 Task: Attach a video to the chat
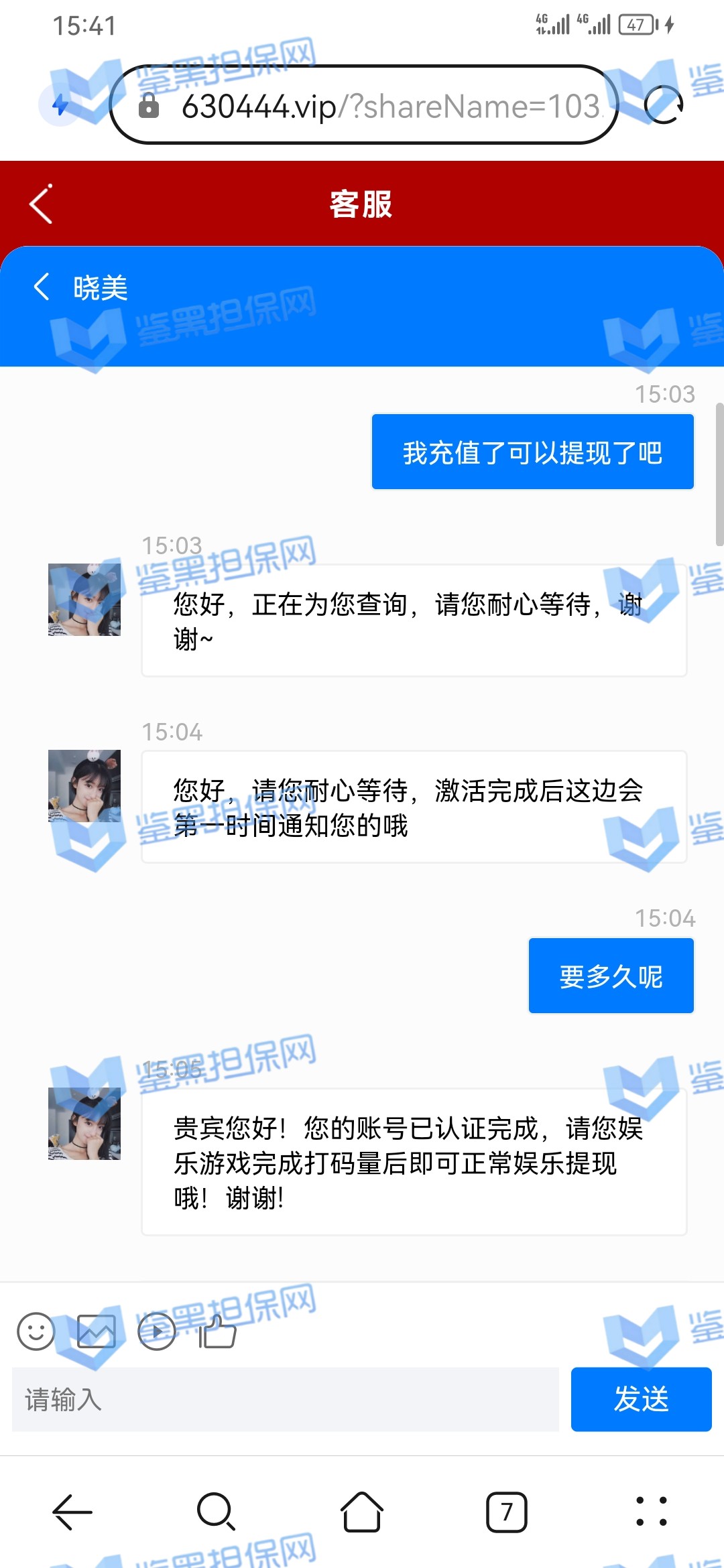point(157,1331)
